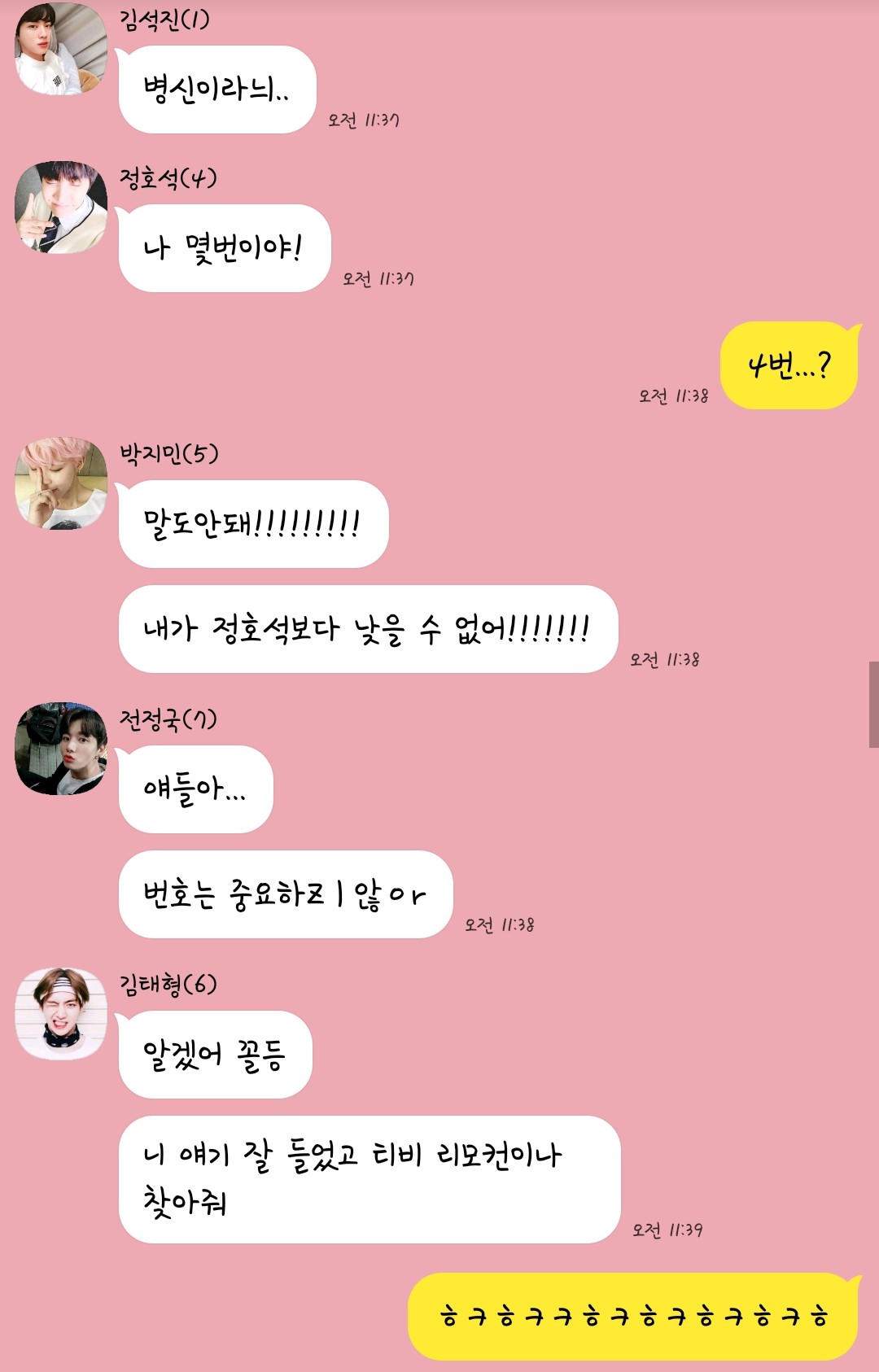Open 전정국's profile picture
The image size is (879, 1372).
pyautogui.click(x=61, y=749)
